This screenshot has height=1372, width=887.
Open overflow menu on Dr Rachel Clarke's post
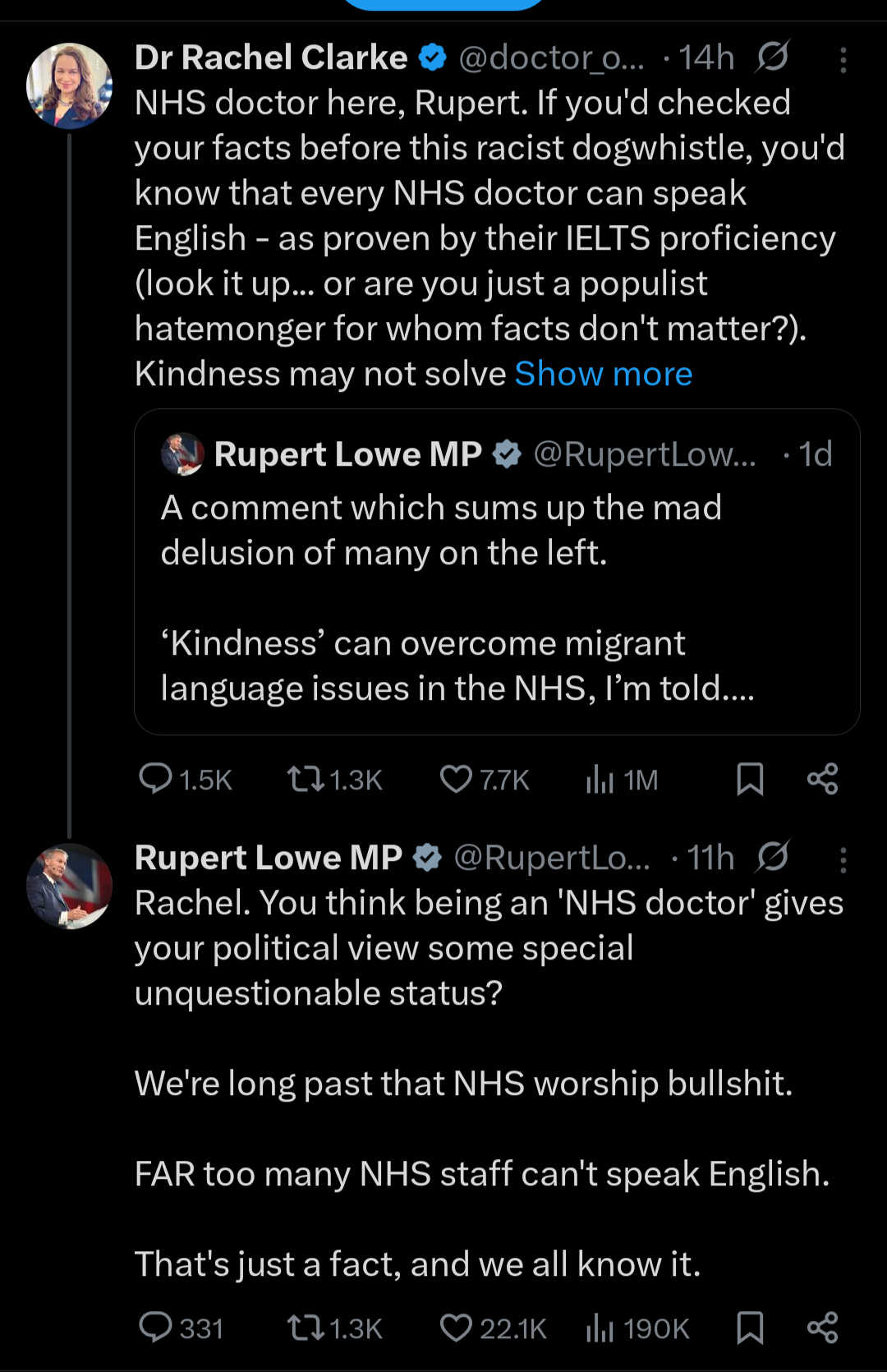point(843,59)
